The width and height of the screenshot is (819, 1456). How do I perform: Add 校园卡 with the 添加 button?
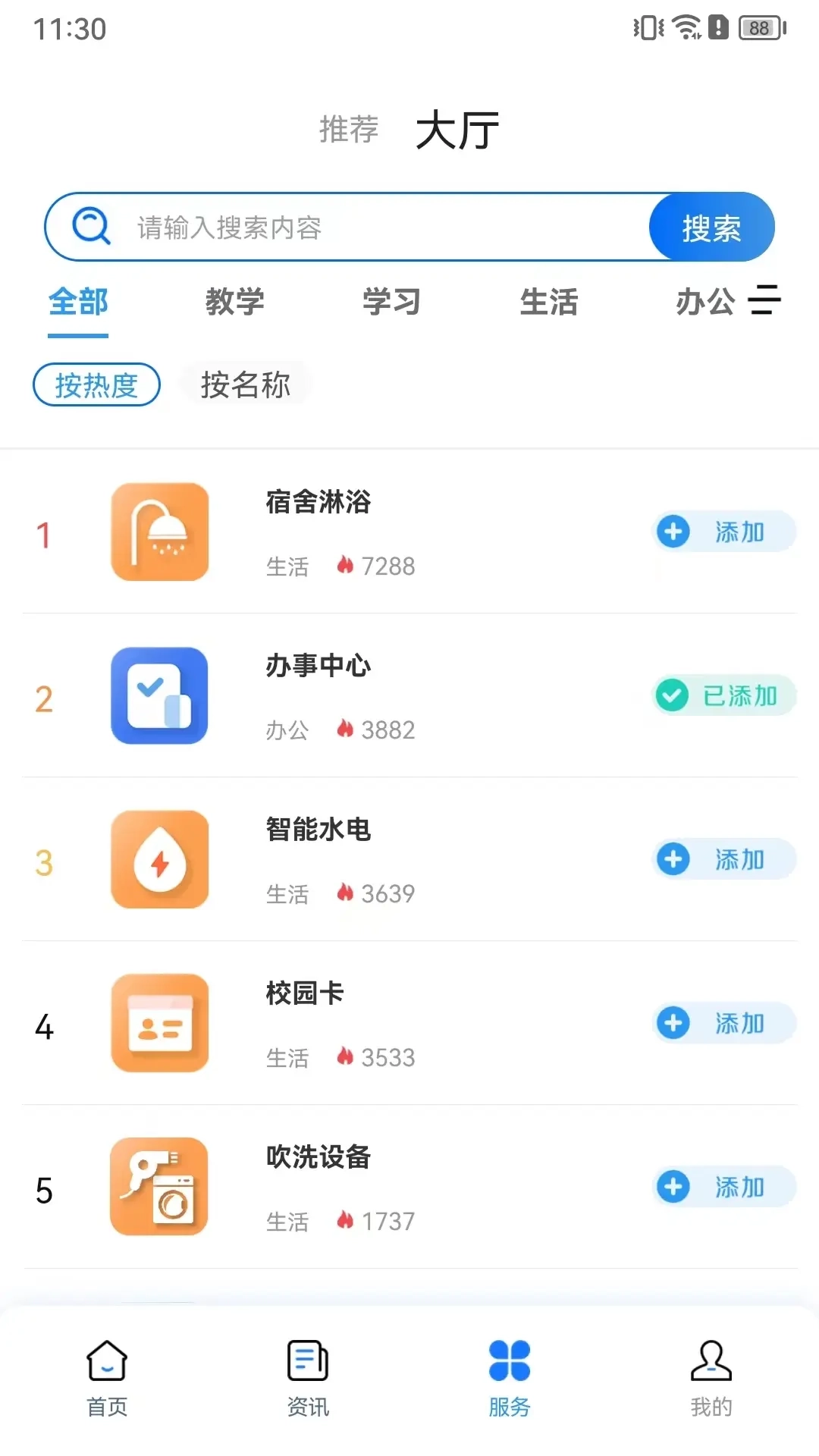[x=722, y=1023]
